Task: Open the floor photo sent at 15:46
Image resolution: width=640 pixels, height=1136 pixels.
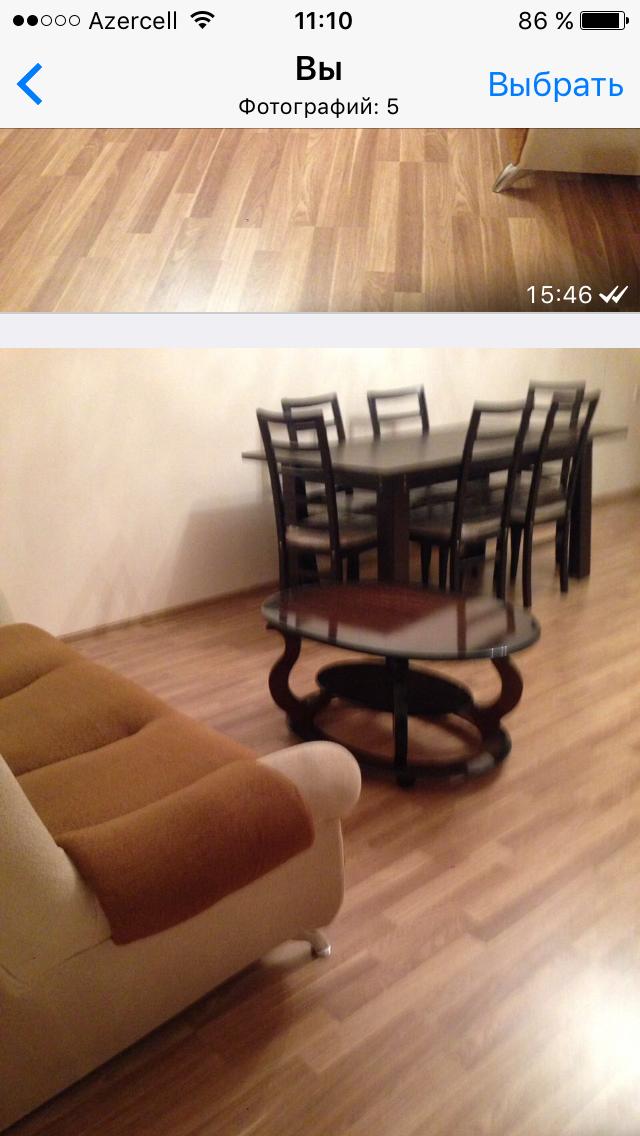Action: (x=320, y=220)
